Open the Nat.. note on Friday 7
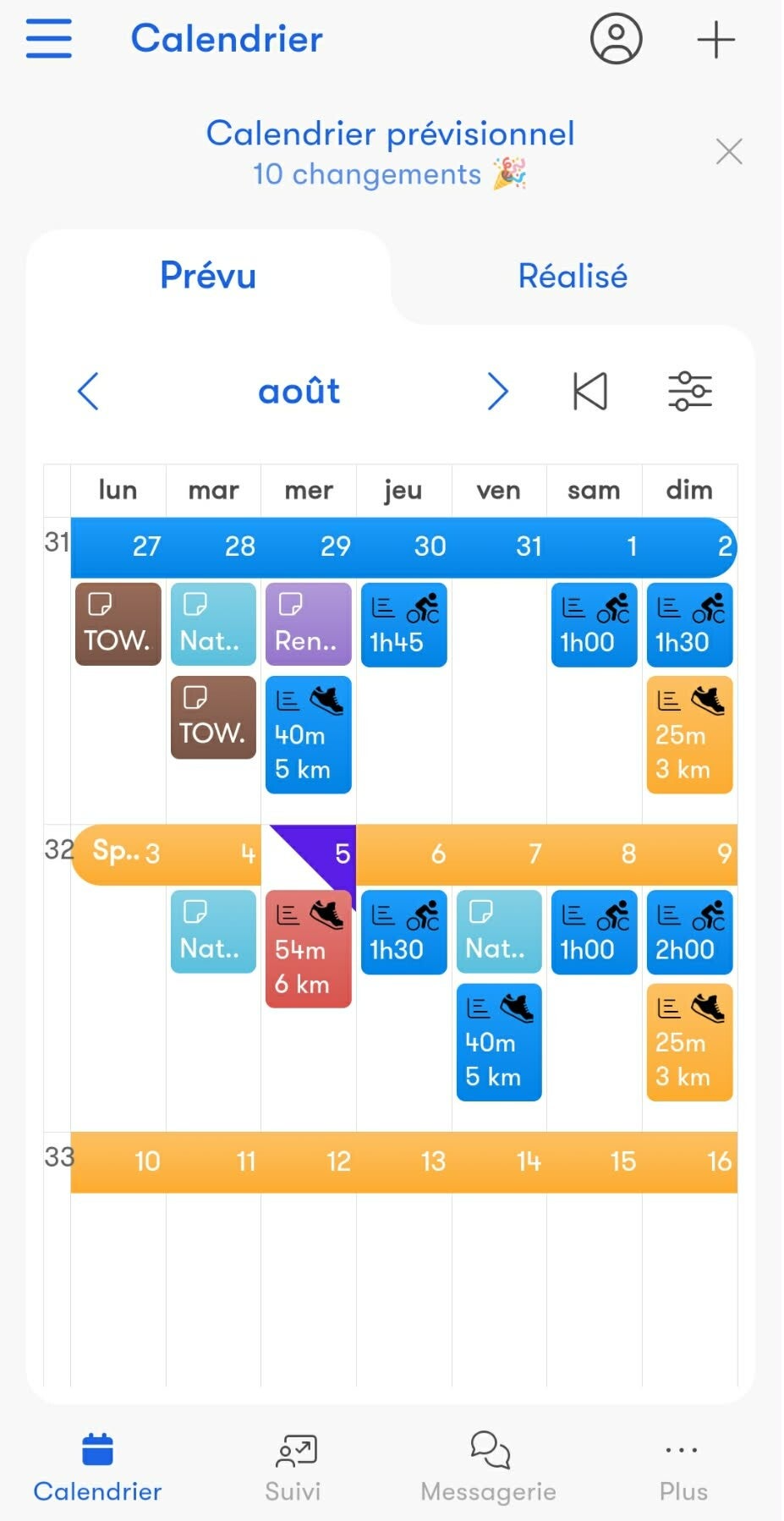 click(x=499, y=931)
